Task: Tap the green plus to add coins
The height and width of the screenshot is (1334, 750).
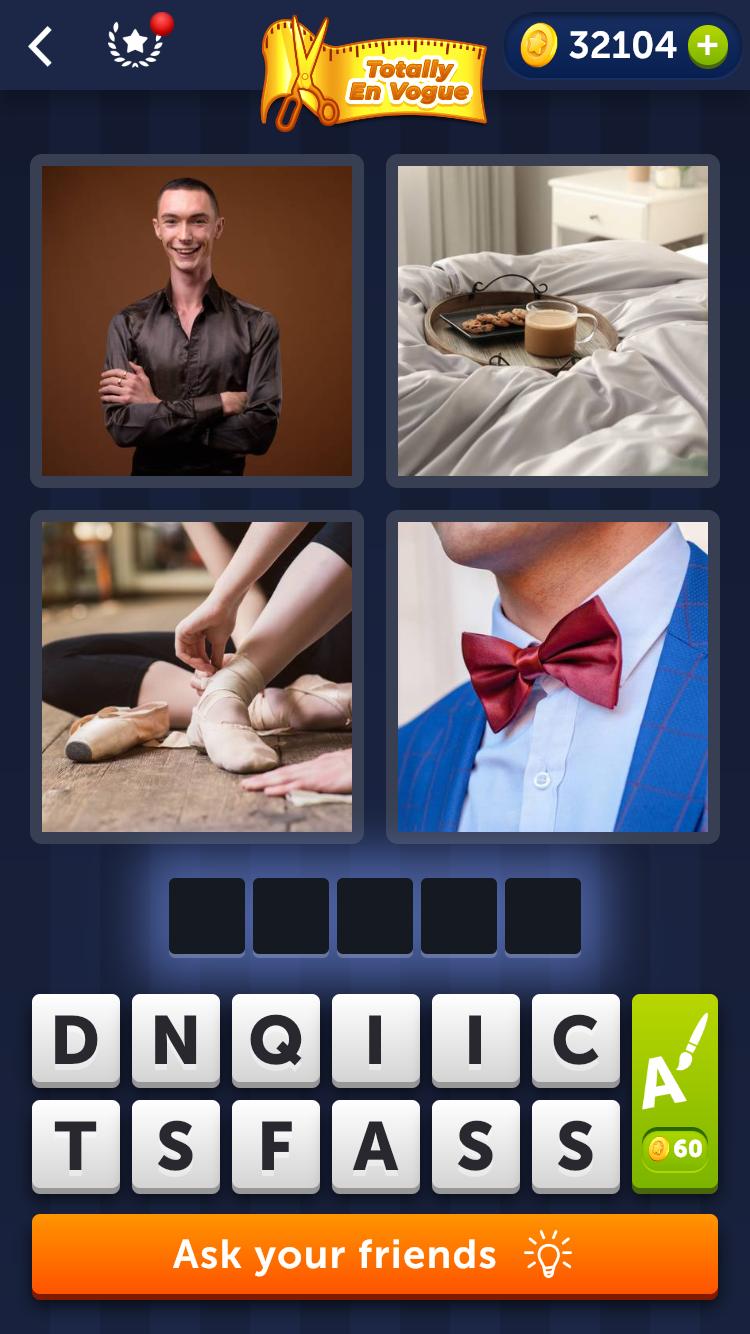Action: 707,46
